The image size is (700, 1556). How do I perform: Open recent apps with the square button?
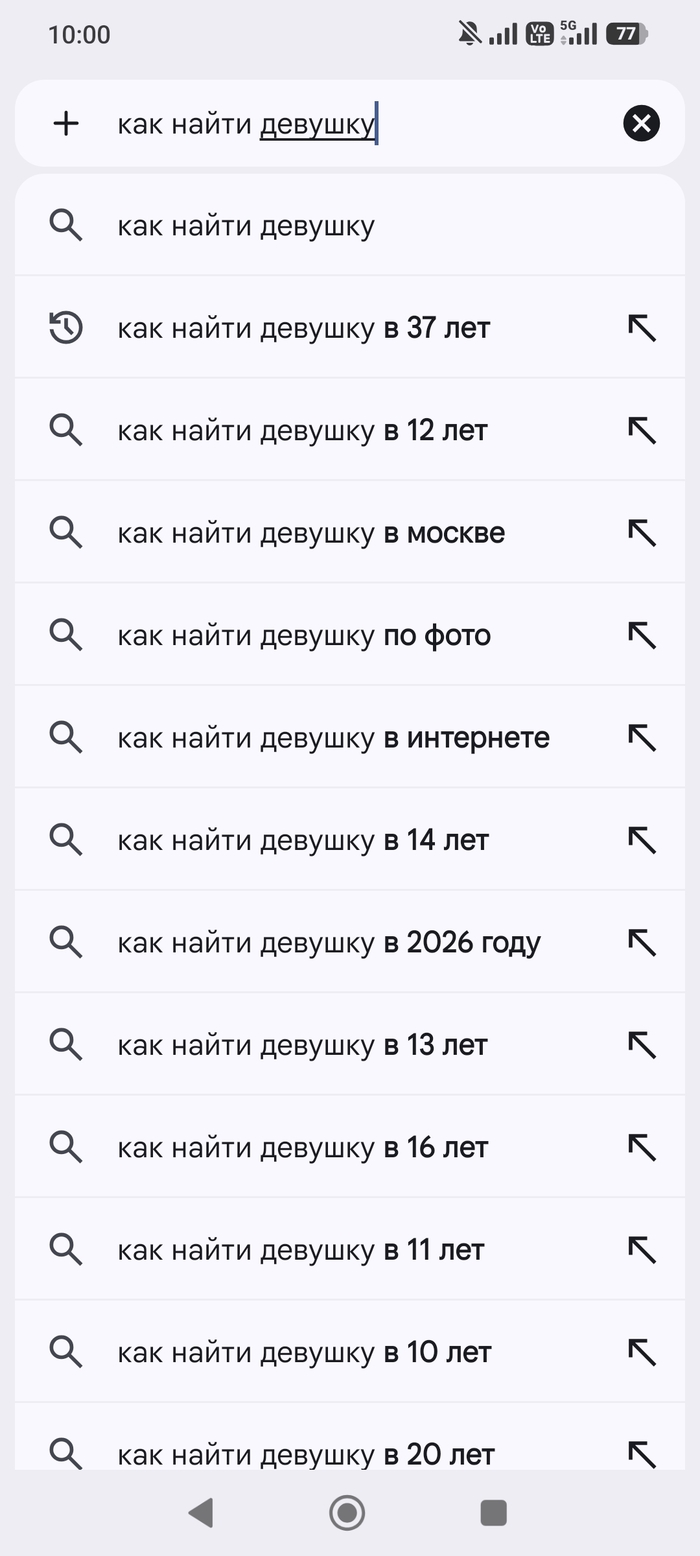(x=494, y=1513)
